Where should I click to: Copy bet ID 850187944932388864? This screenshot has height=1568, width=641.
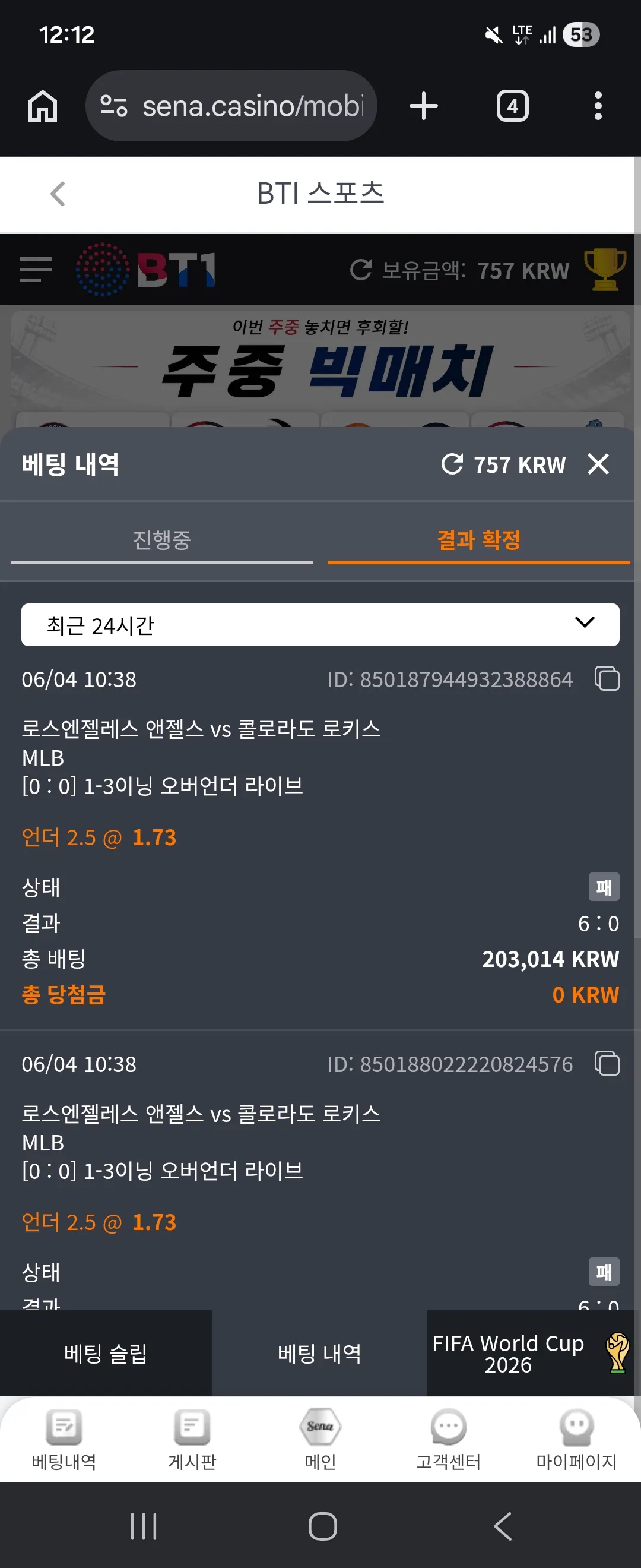pos(607,679)
